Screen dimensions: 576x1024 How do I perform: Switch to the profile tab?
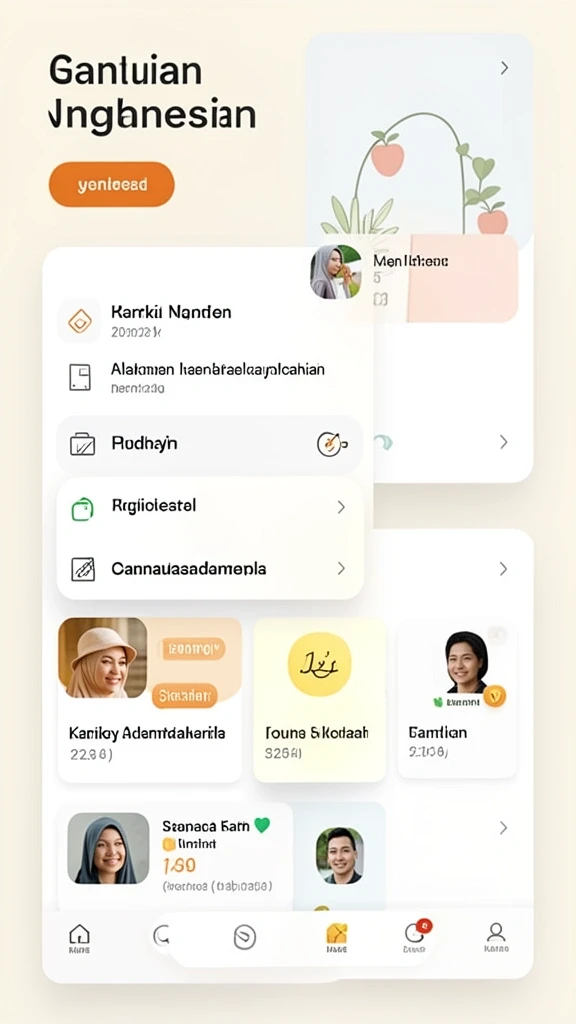(496, 938)
